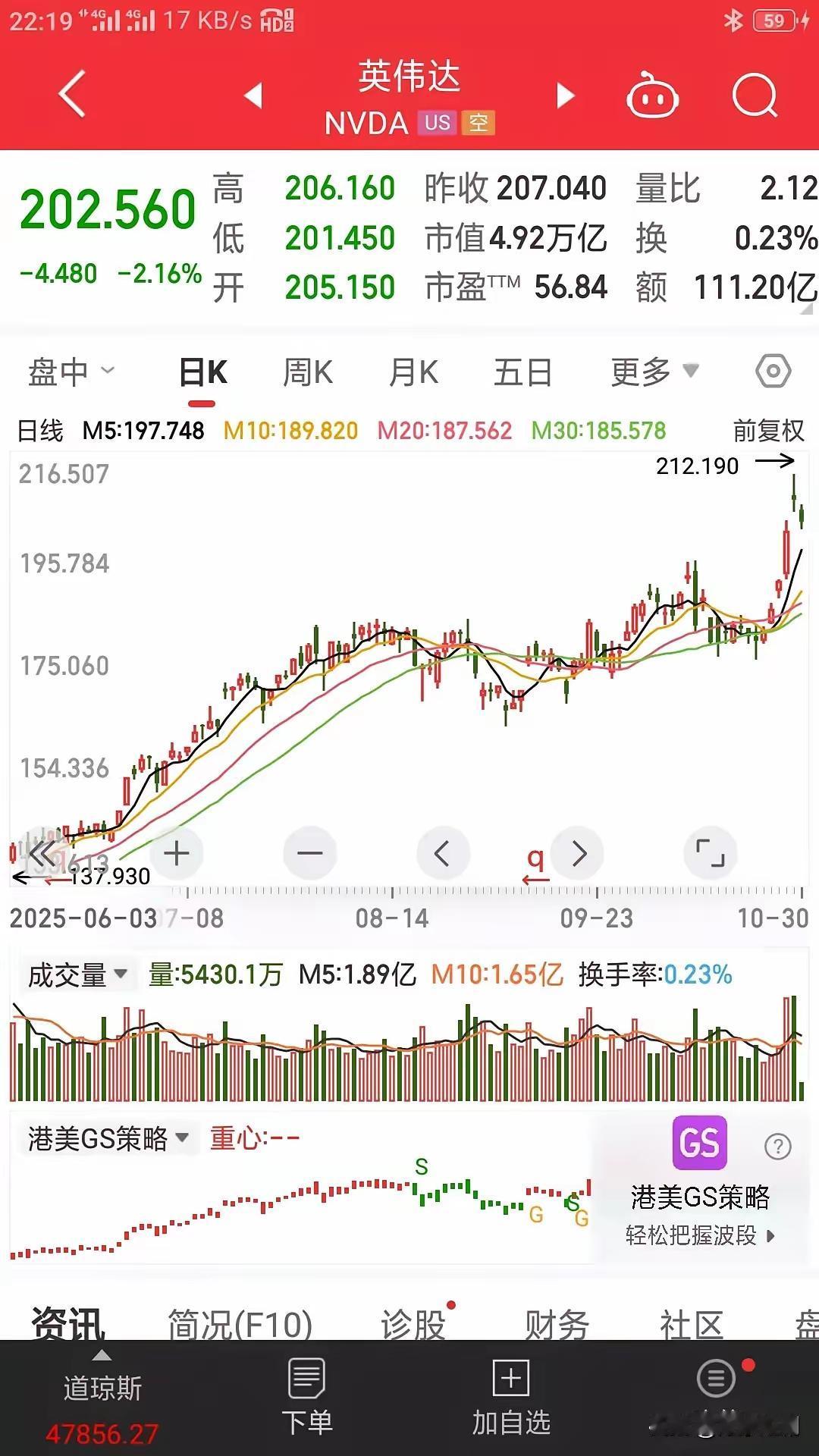Expand the chart to fullscreen

(x=710, y=852)
